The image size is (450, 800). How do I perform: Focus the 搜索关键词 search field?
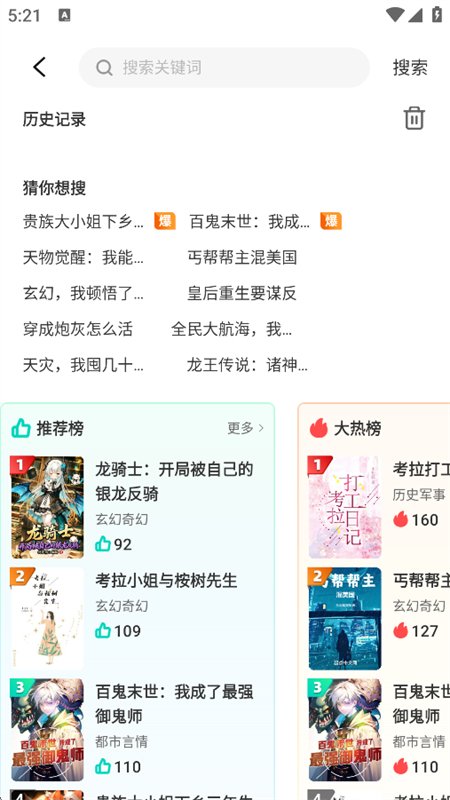click(x=224, y=67)
